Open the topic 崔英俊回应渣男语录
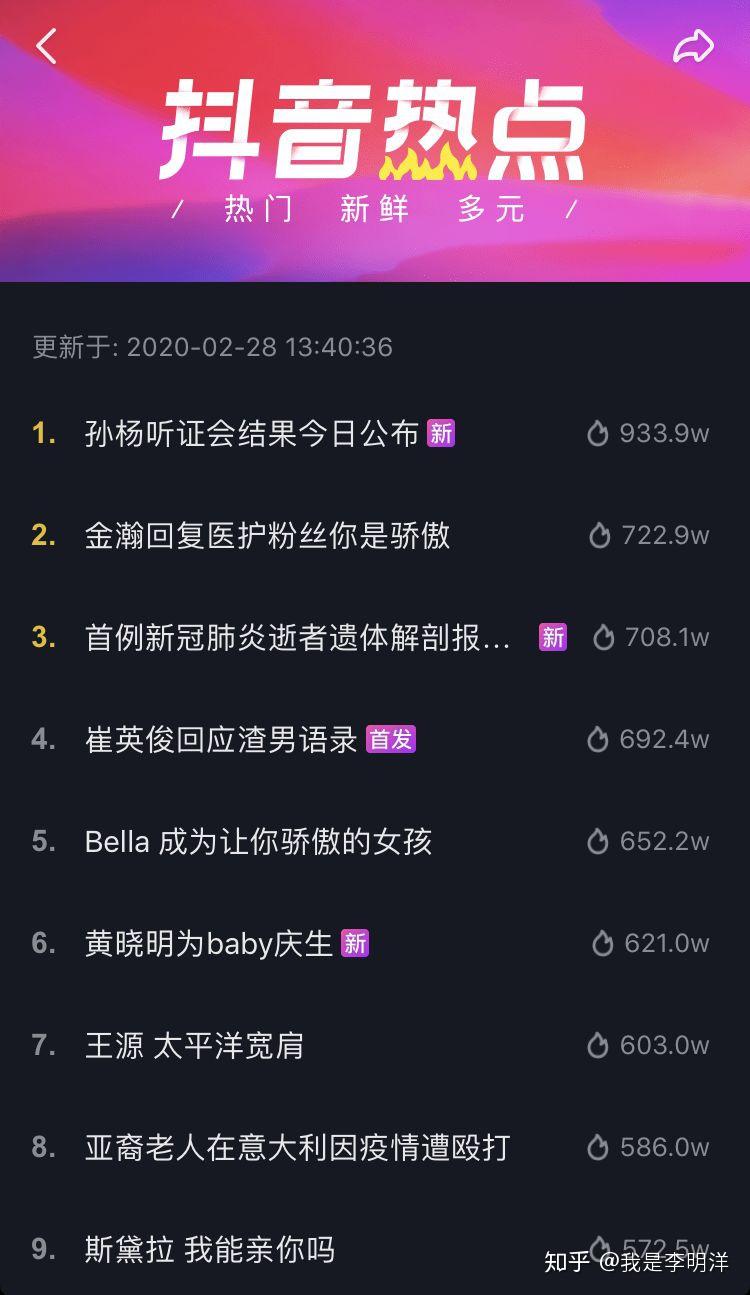This screenshot has height=1295, width=750. click(221, 739)
